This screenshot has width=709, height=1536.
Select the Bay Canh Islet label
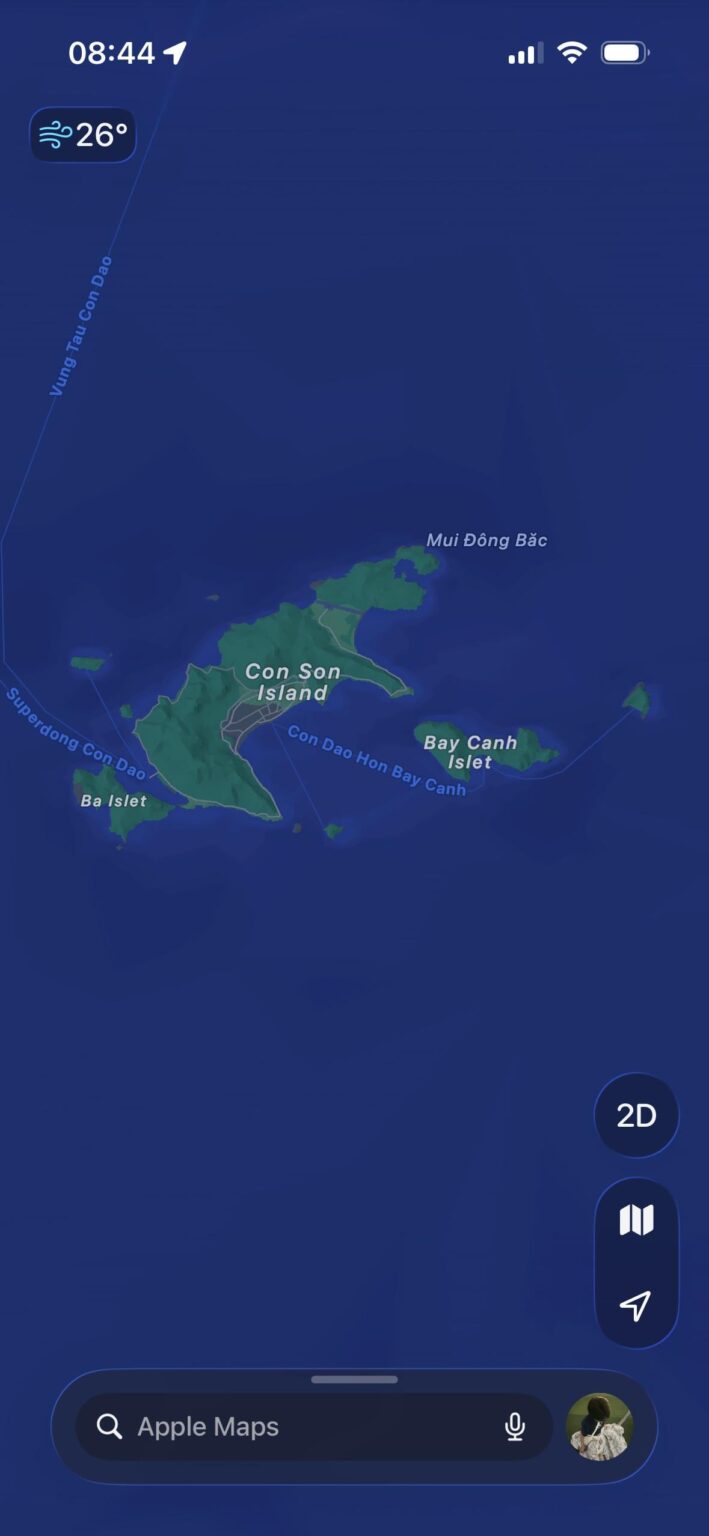[x=470, y=752]
